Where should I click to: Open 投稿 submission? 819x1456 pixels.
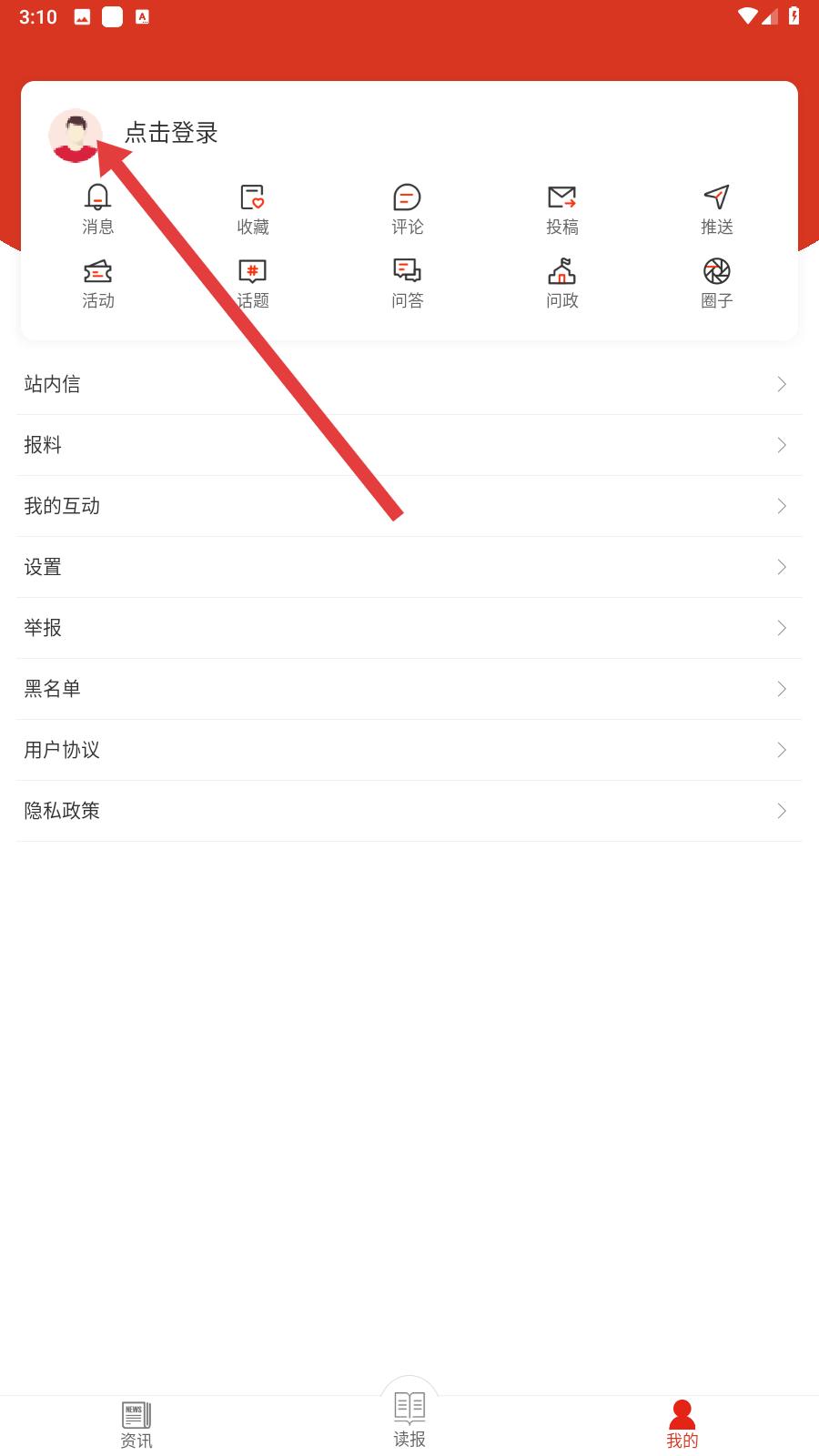[x=561, y=209]
